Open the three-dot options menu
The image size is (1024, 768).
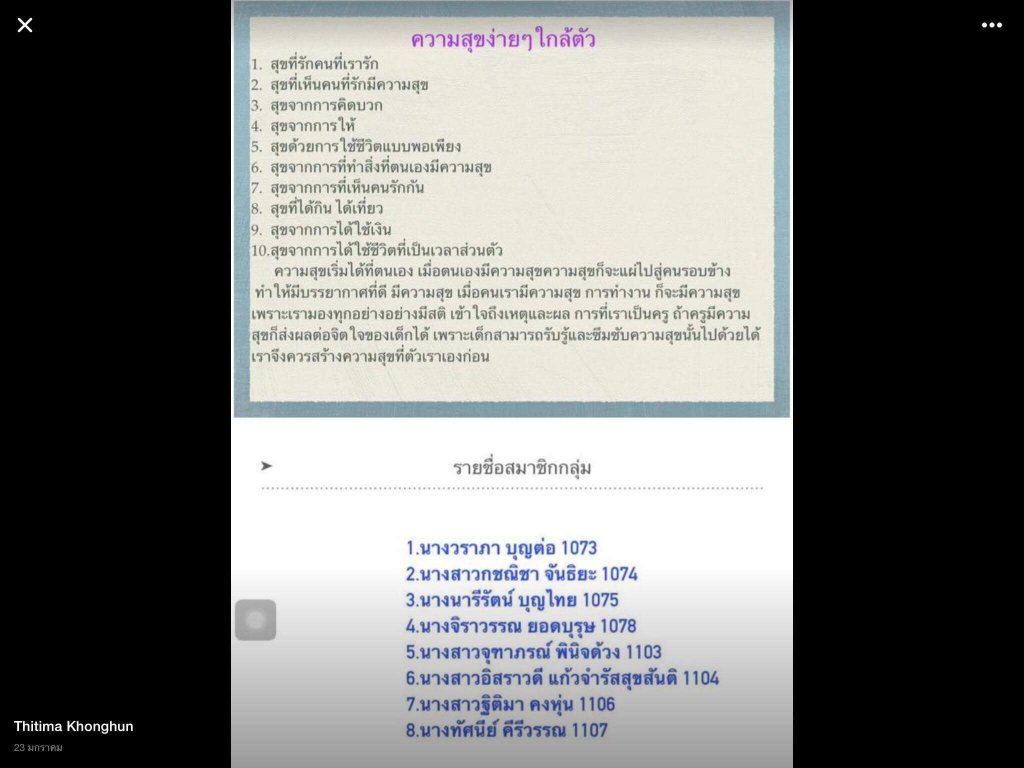click(x=991, y=25)
